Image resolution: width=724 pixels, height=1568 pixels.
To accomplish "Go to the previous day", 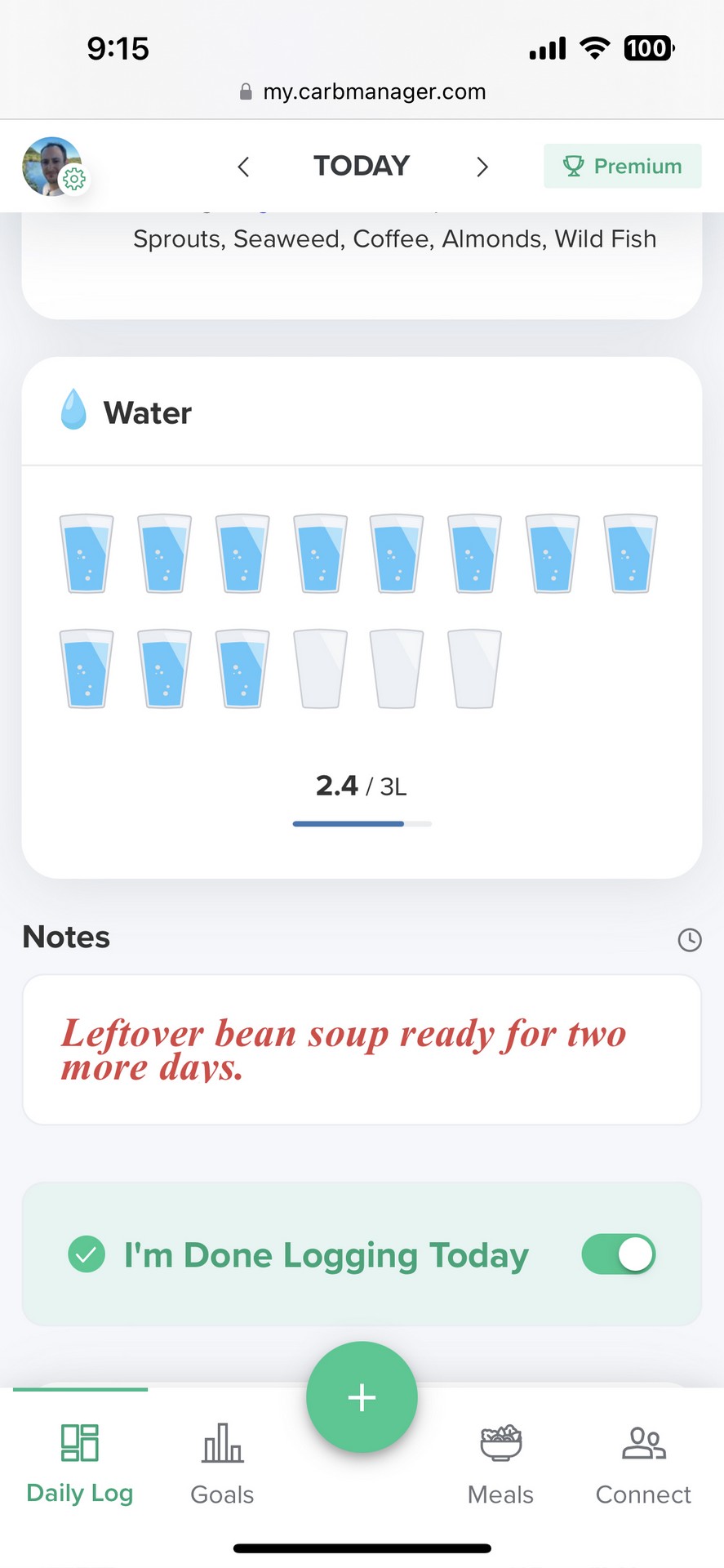I will (x=243, y=167).
